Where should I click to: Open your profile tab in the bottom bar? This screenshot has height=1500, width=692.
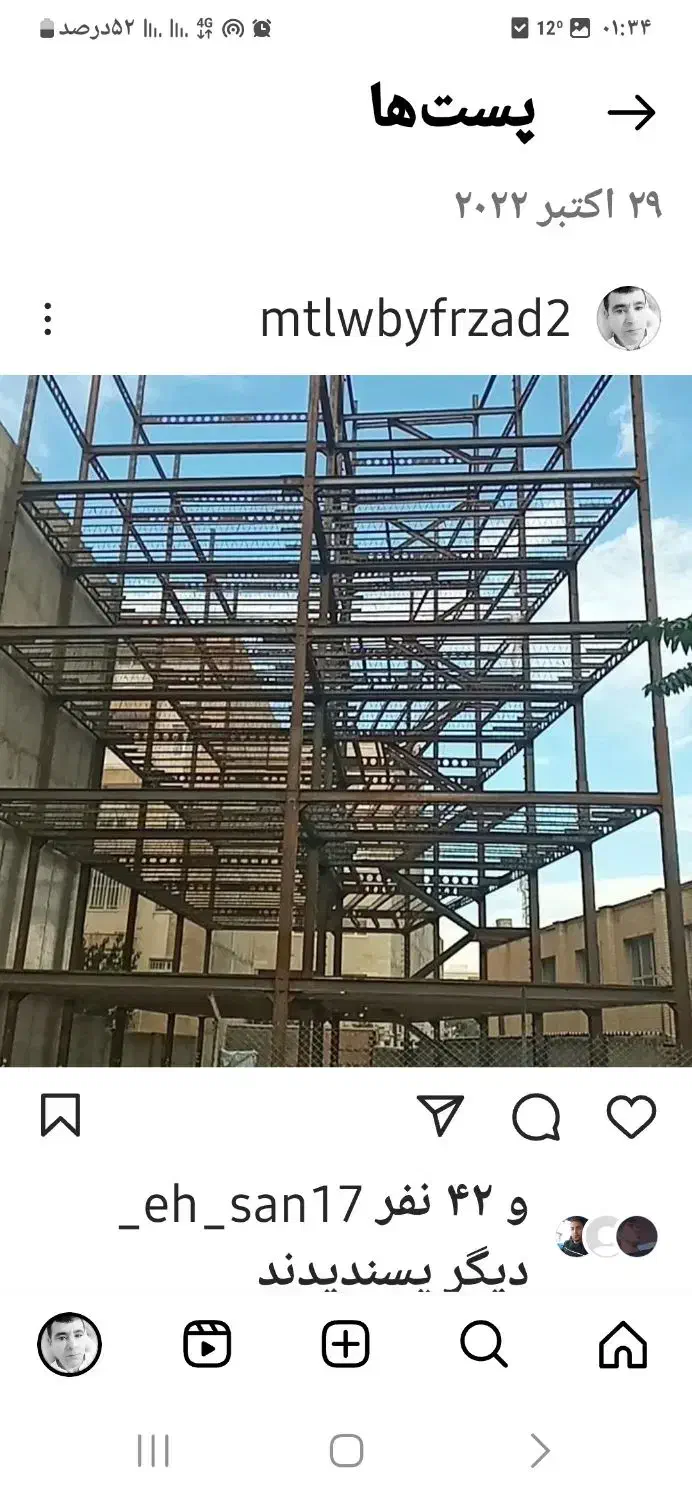69,1345
